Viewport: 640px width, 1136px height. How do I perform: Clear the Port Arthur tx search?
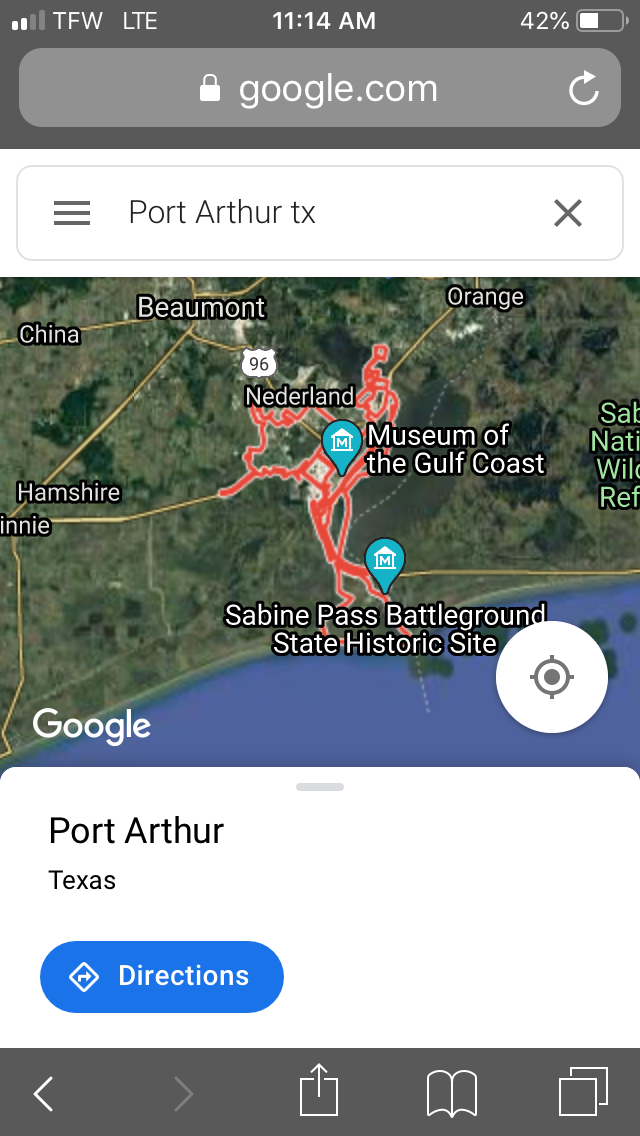point(567,213)
